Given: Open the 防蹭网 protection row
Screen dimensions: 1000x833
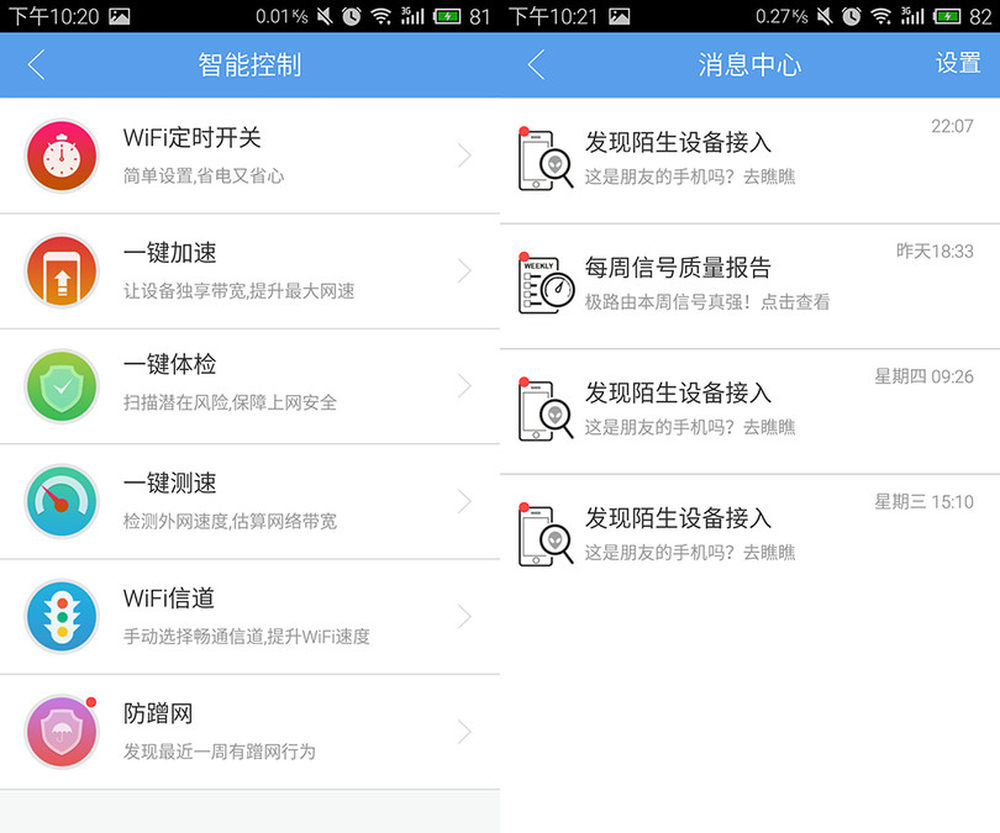Looking at the screenshot, I should click(x=250, y=732).
